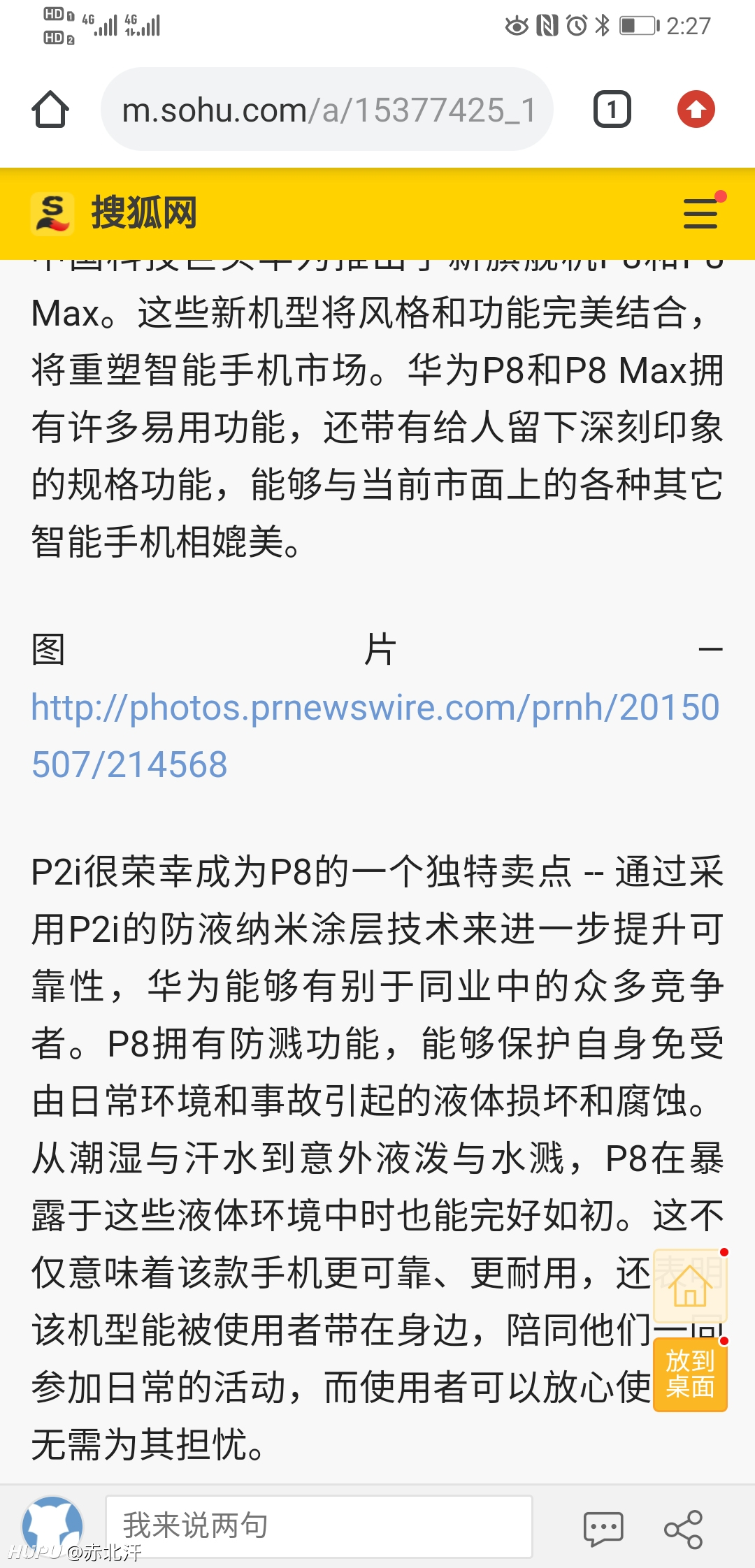Share this article

[x=683, y=1529]
